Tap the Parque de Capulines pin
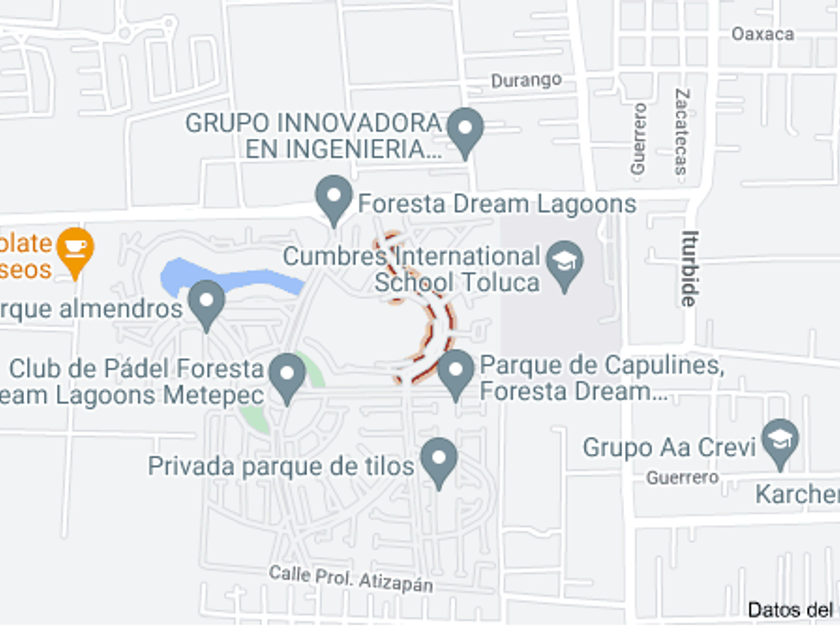Screen dimensions: 840x630 point(457,371)
